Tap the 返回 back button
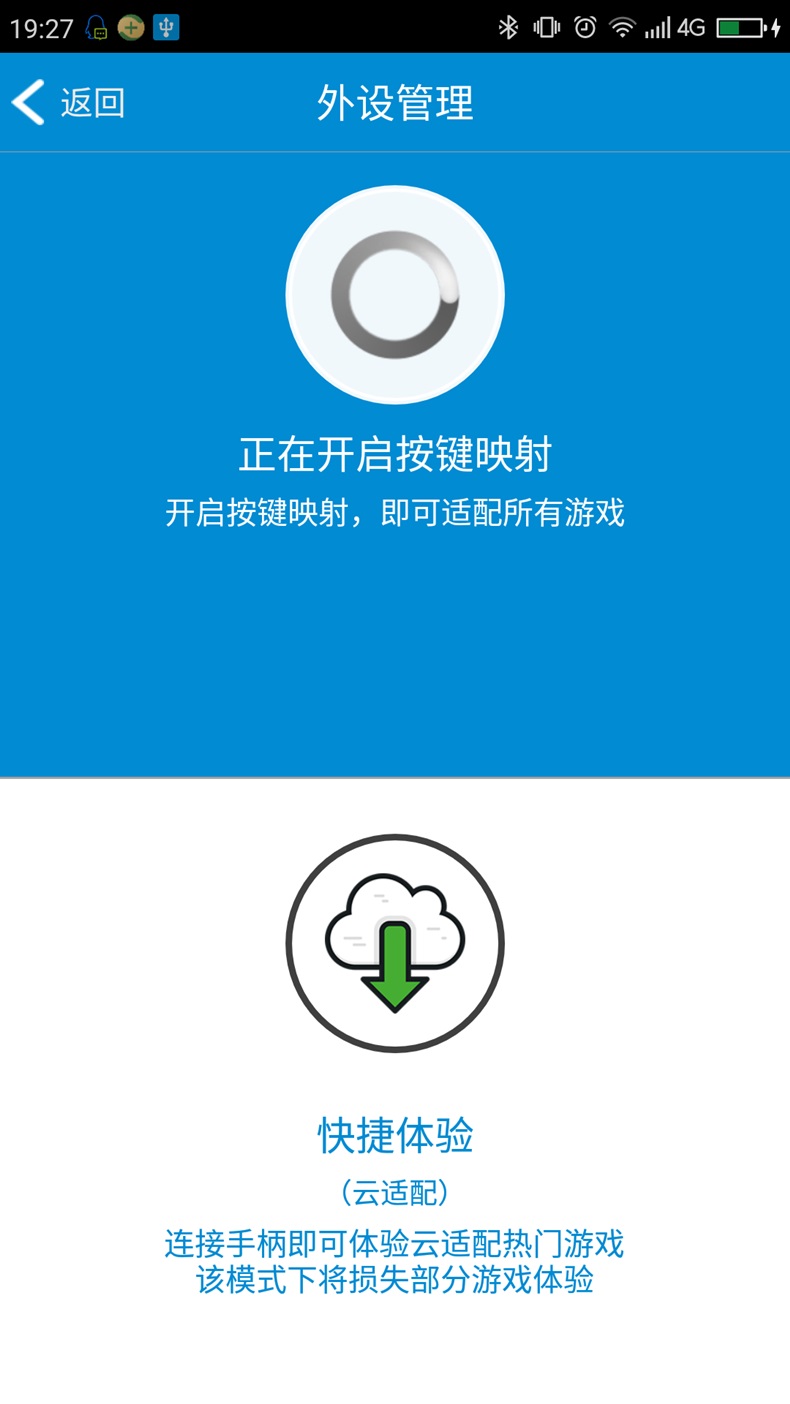 click(68, 103)
